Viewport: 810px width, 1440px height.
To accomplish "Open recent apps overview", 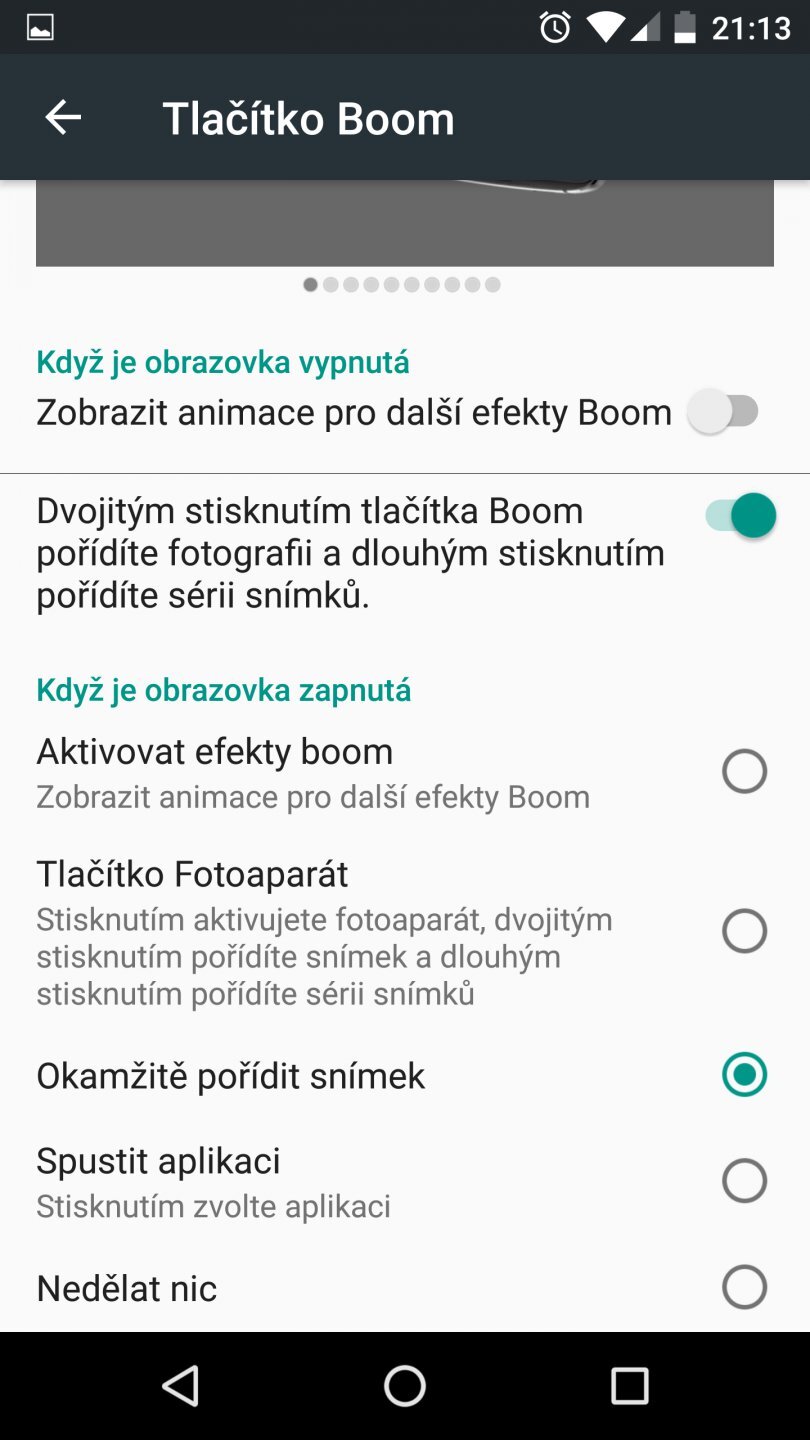I will pos(630,1386).
